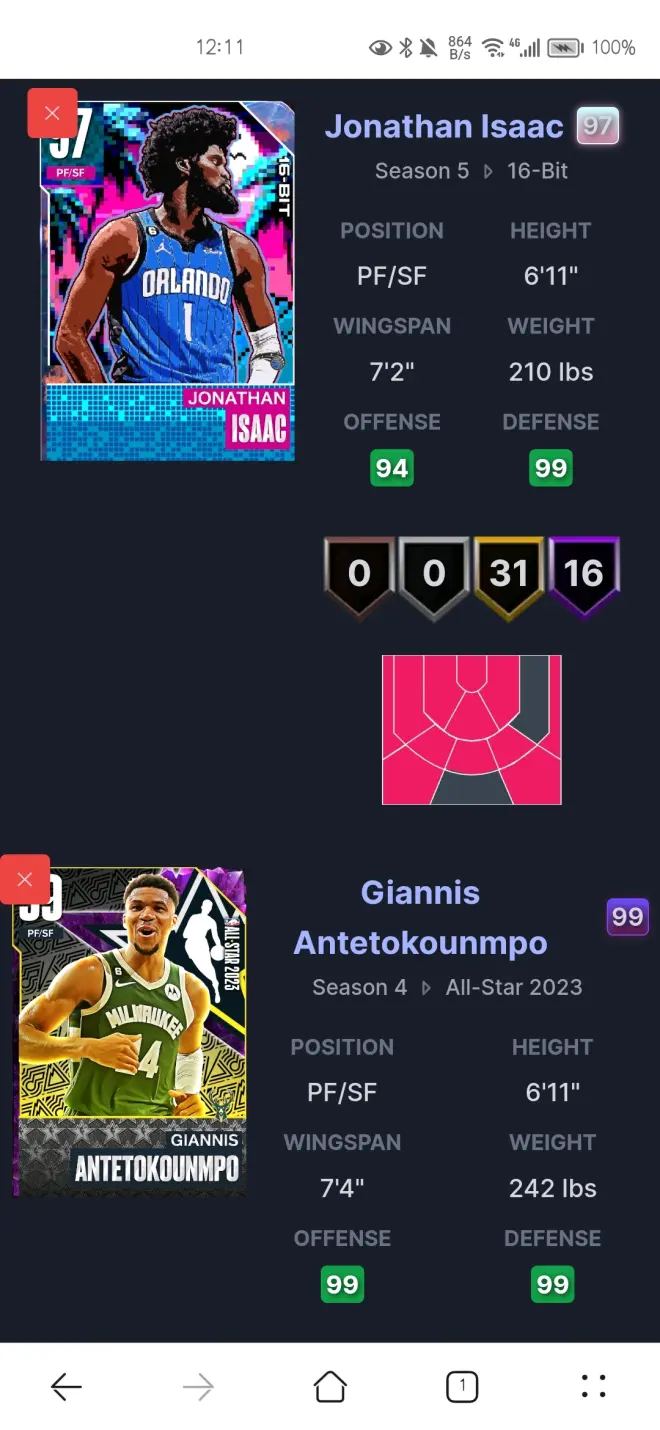Open Giannis Antetokounmpo player page link
This screenshot has height=1430, width=660.
(420, 918)
